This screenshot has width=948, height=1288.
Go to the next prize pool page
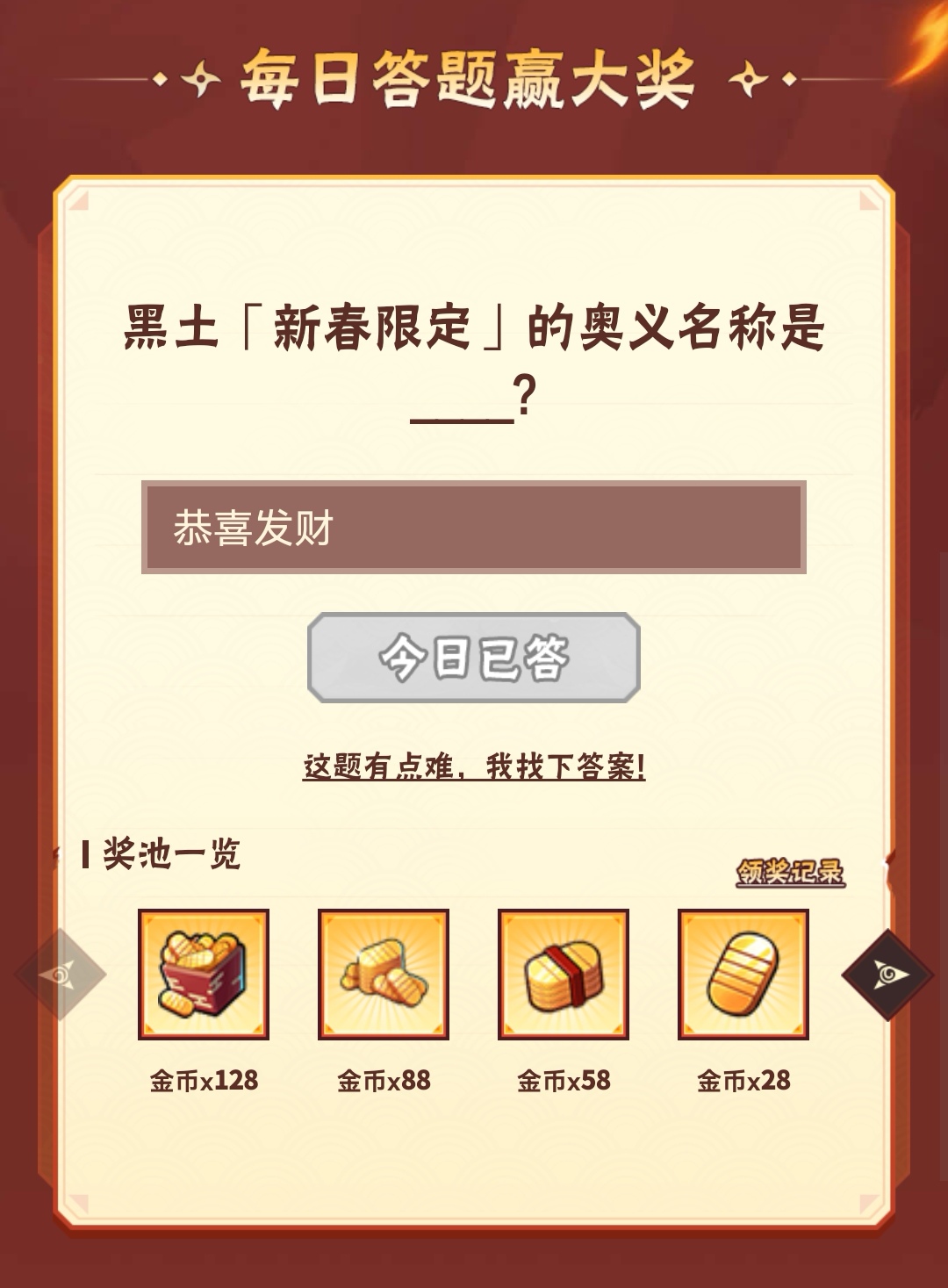click(x=887, y=974)
